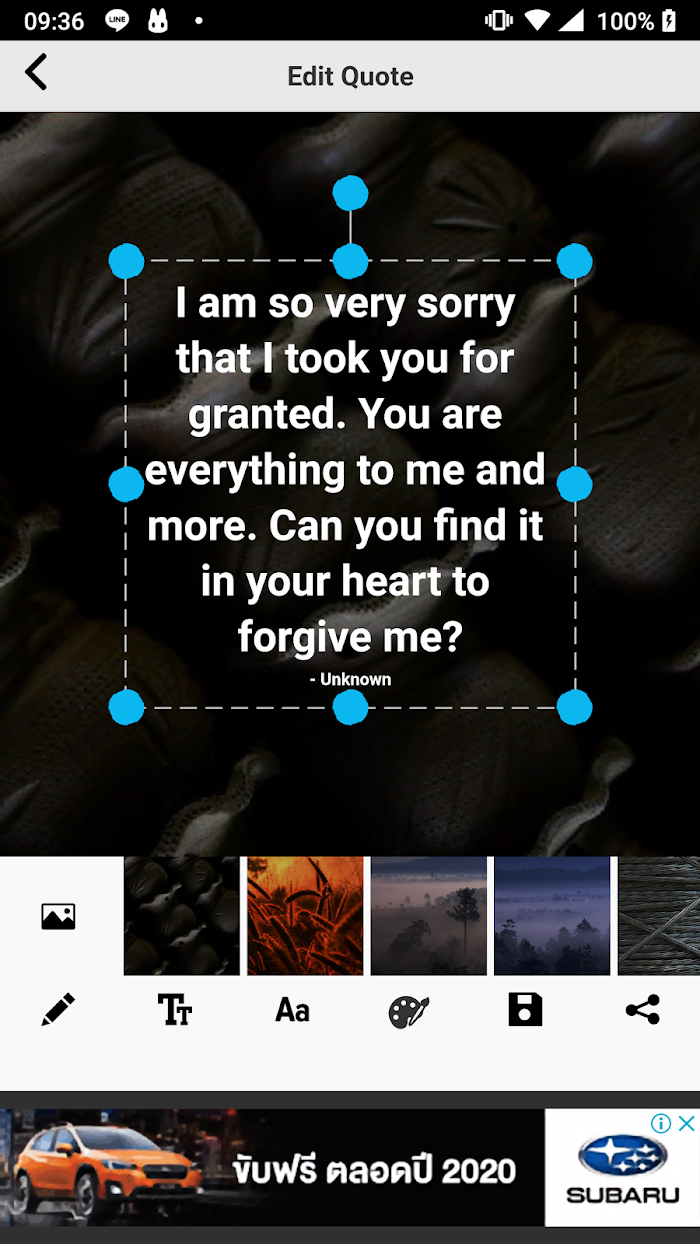Image resolution: width=700 pixels, height=1244 pixels.
Task: Go back from Edit Quote
Action: pos(36,74)
